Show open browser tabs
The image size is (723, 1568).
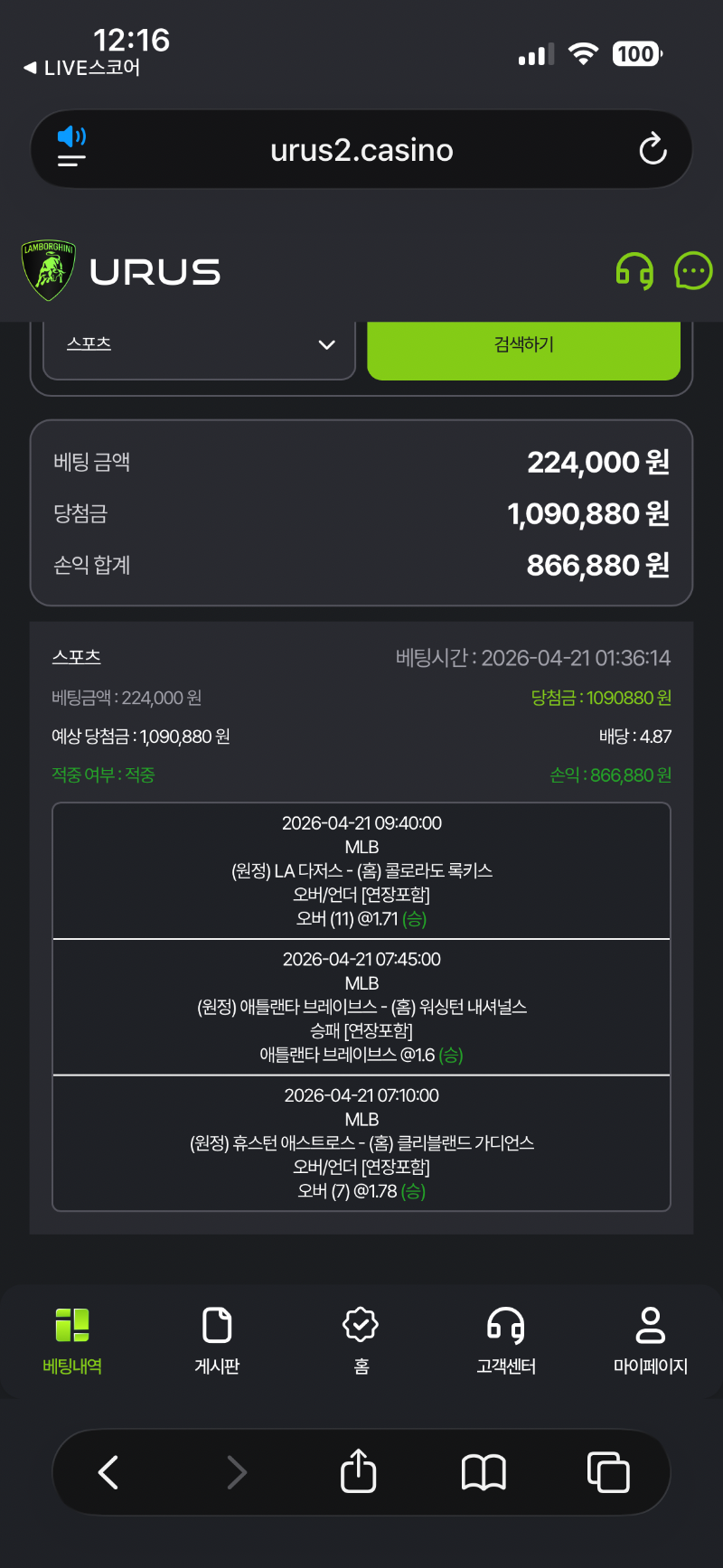(608, 1472)
